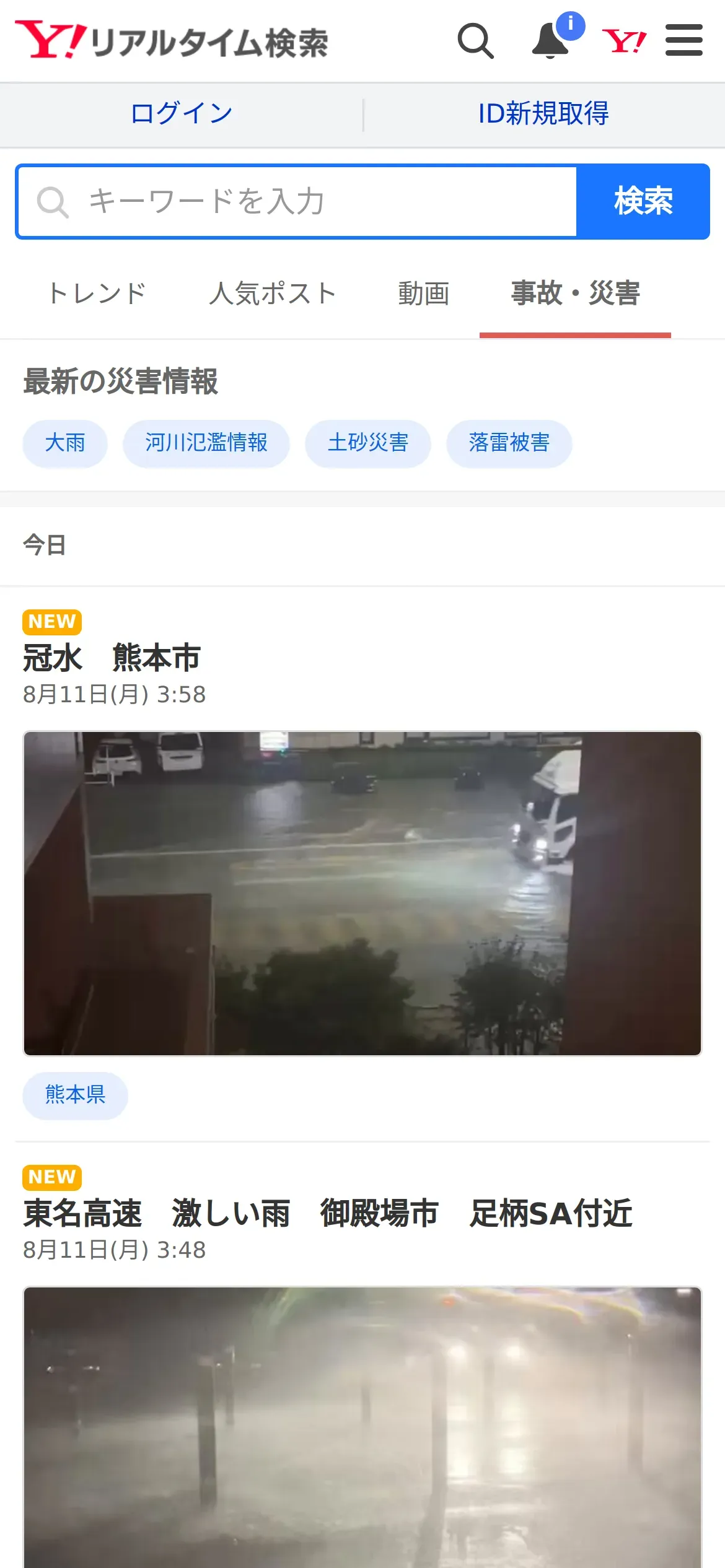The height and width of the screenshot is (1568, 725).
Task: Open the hamburger menu
Action: (x=683, y=41)
